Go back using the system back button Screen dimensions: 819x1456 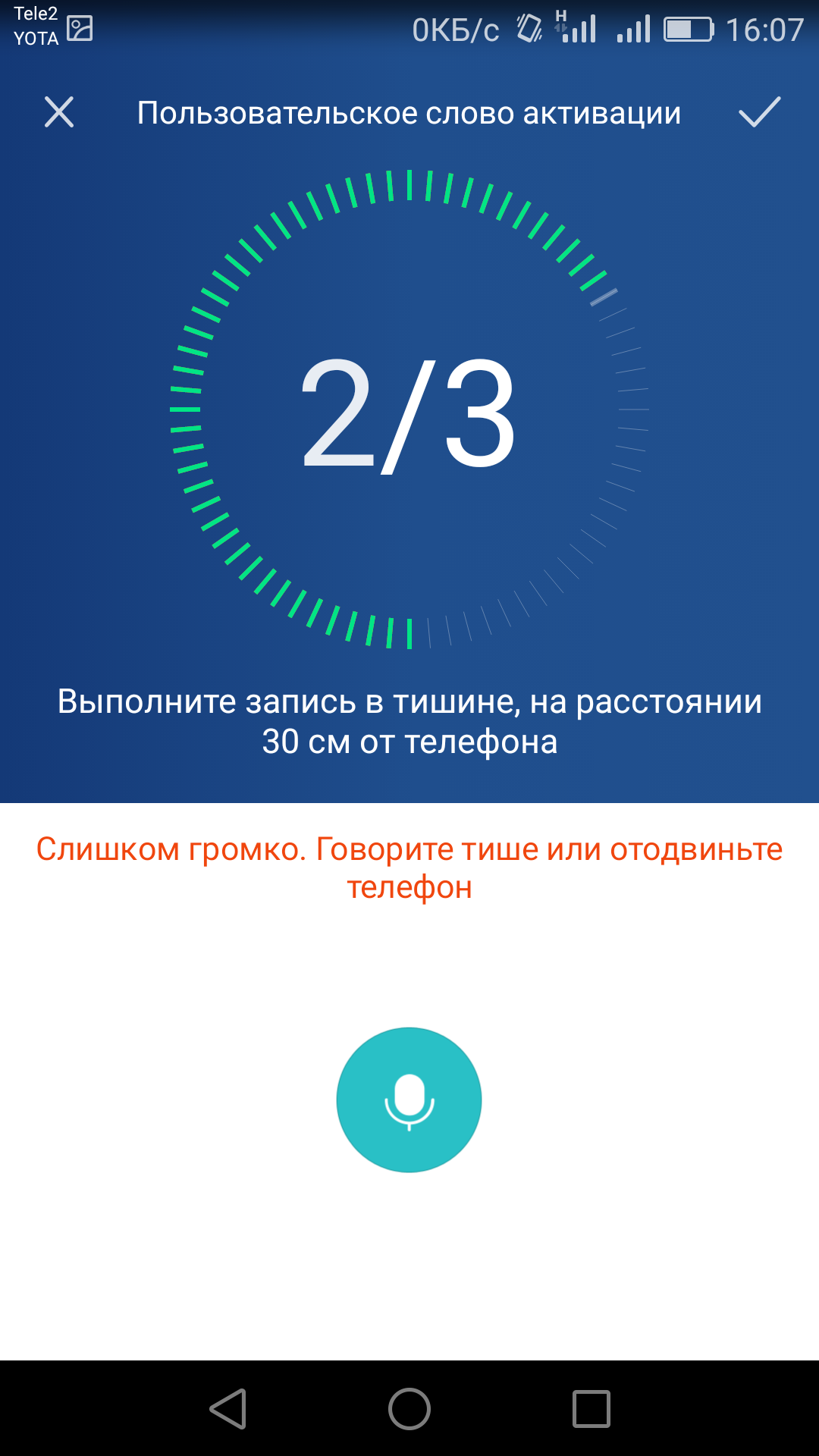228,1409
